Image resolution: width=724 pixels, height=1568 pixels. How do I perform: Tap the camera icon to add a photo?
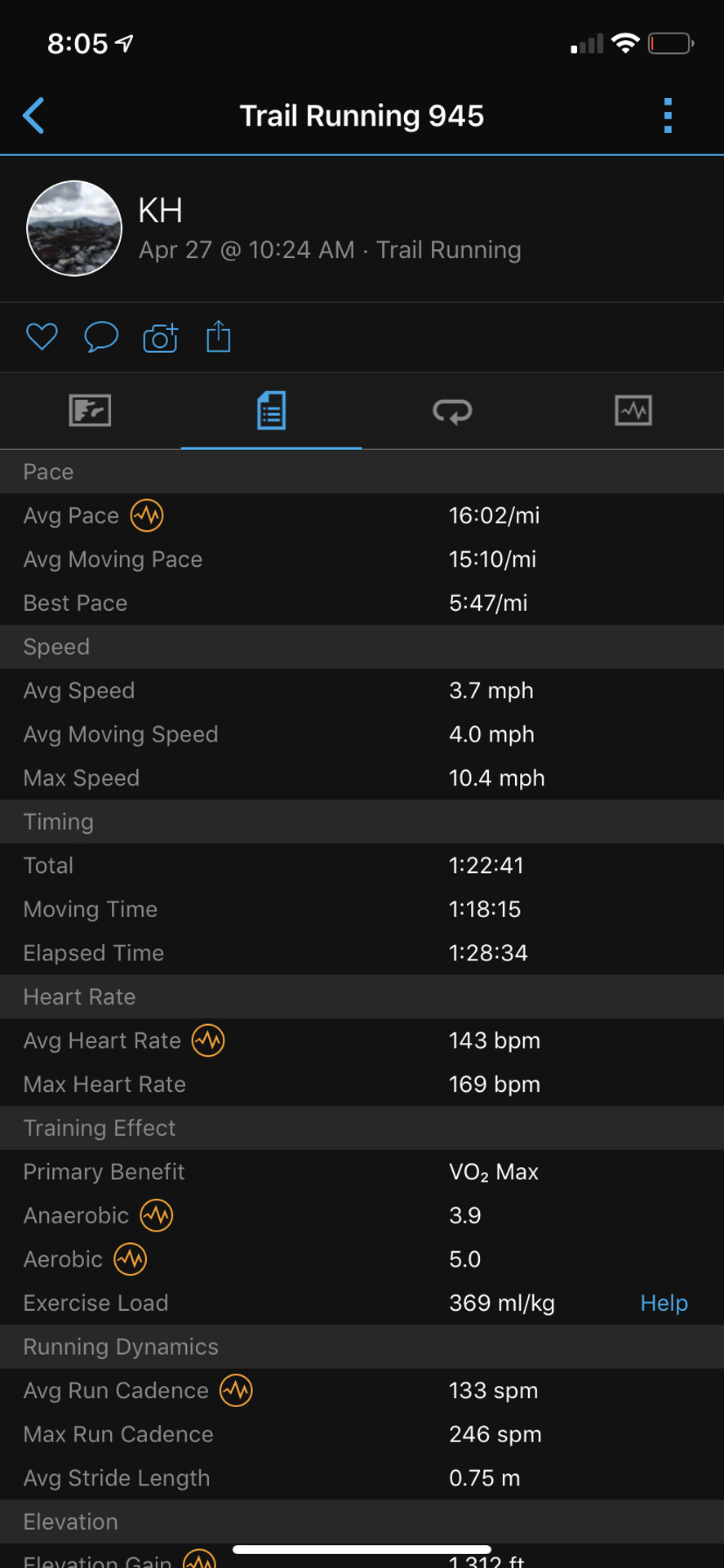point(160,336)
